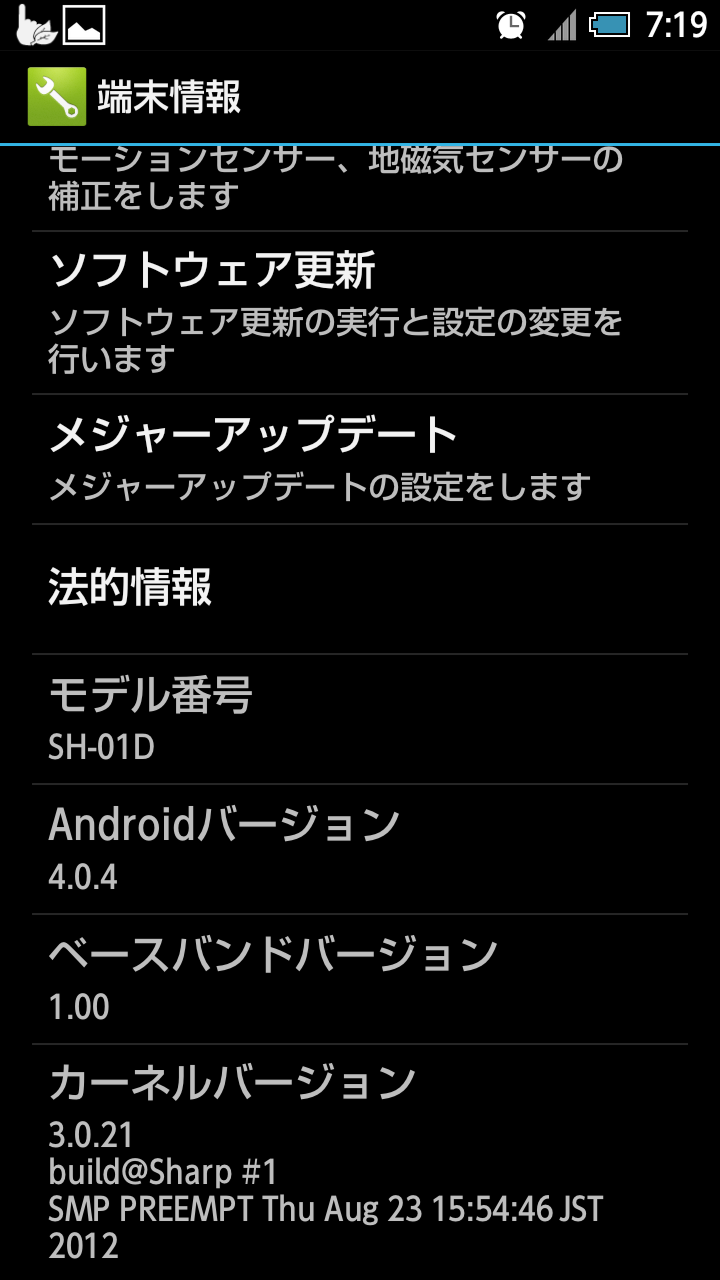
Task: Open 法的情報
Action: (360, 589)
